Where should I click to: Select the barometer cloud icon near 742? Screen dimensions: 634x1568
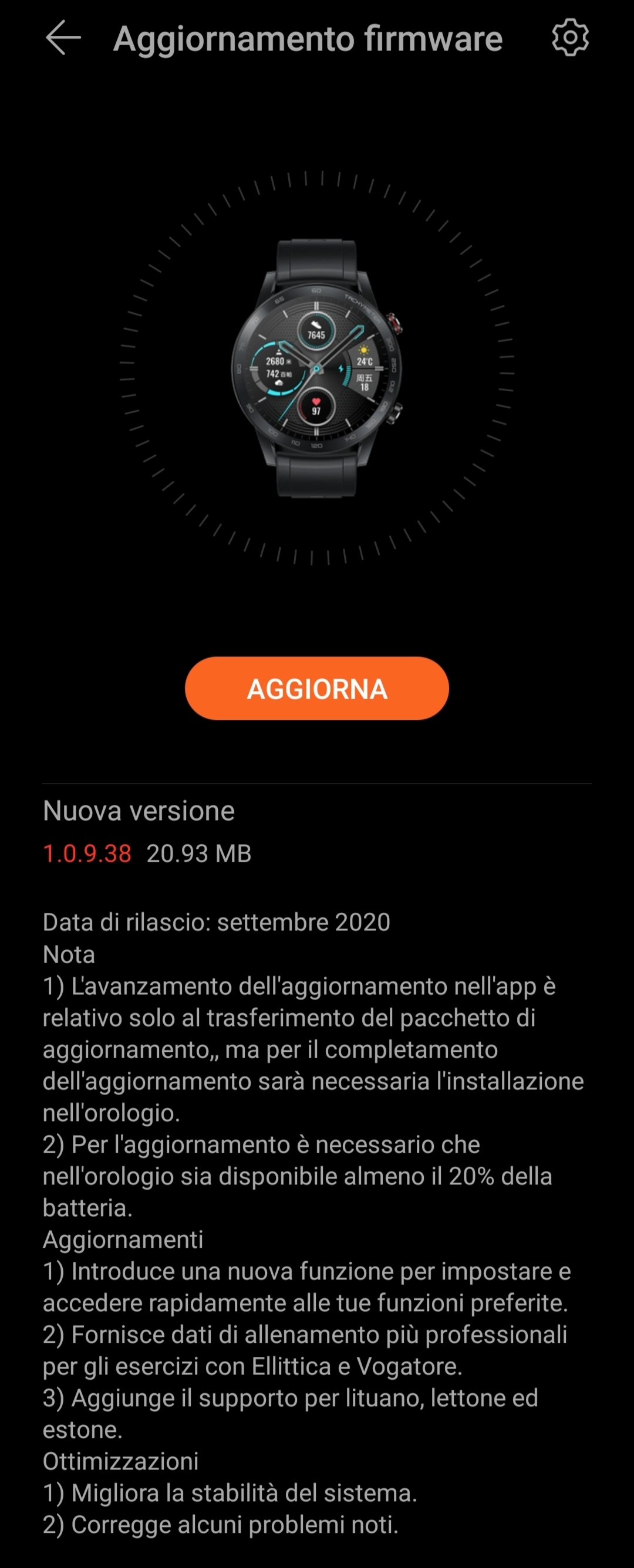click(279, 383)
